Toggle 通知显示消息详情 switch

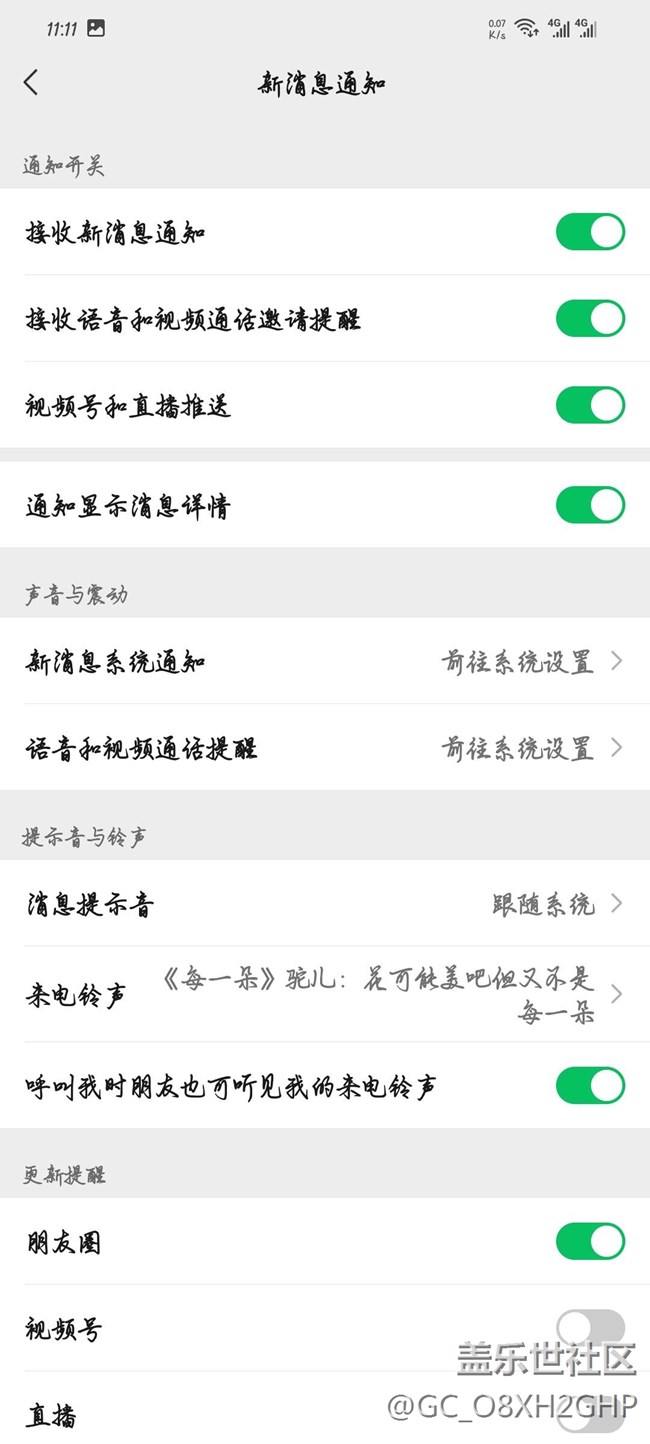coord(590,505)
